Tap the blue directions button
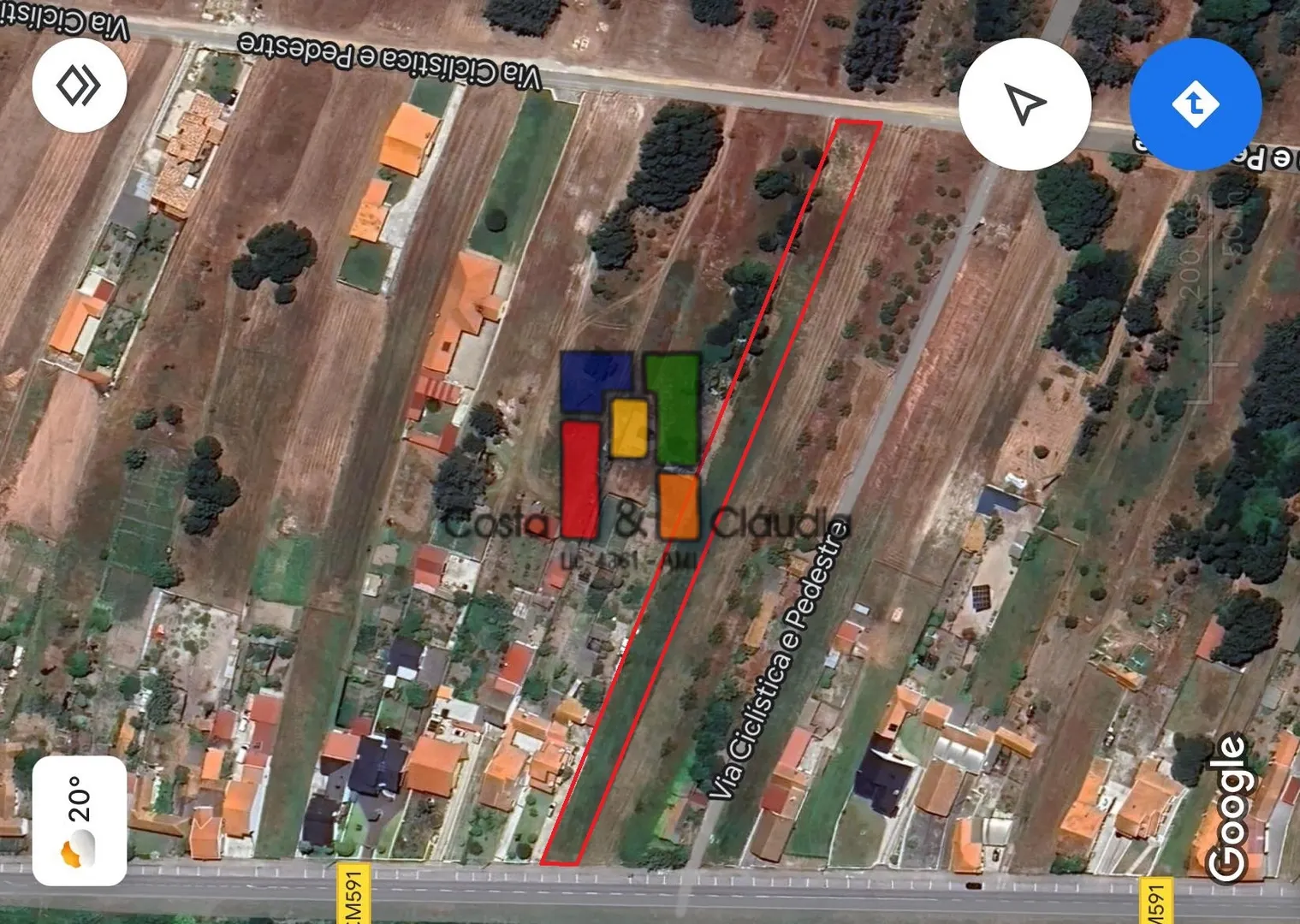 (x=1195, y=104)
